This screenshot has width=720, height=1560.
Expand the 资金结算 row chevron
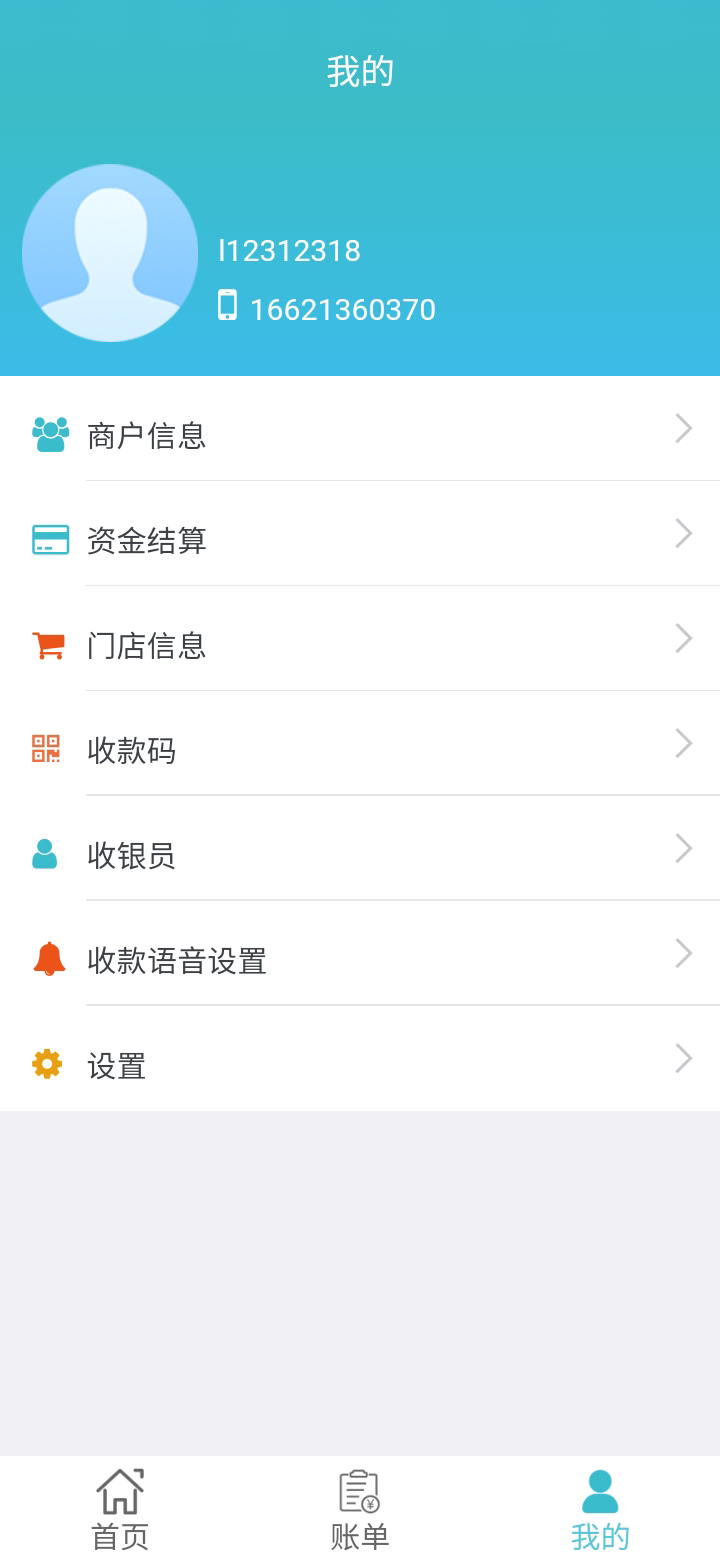684,533
